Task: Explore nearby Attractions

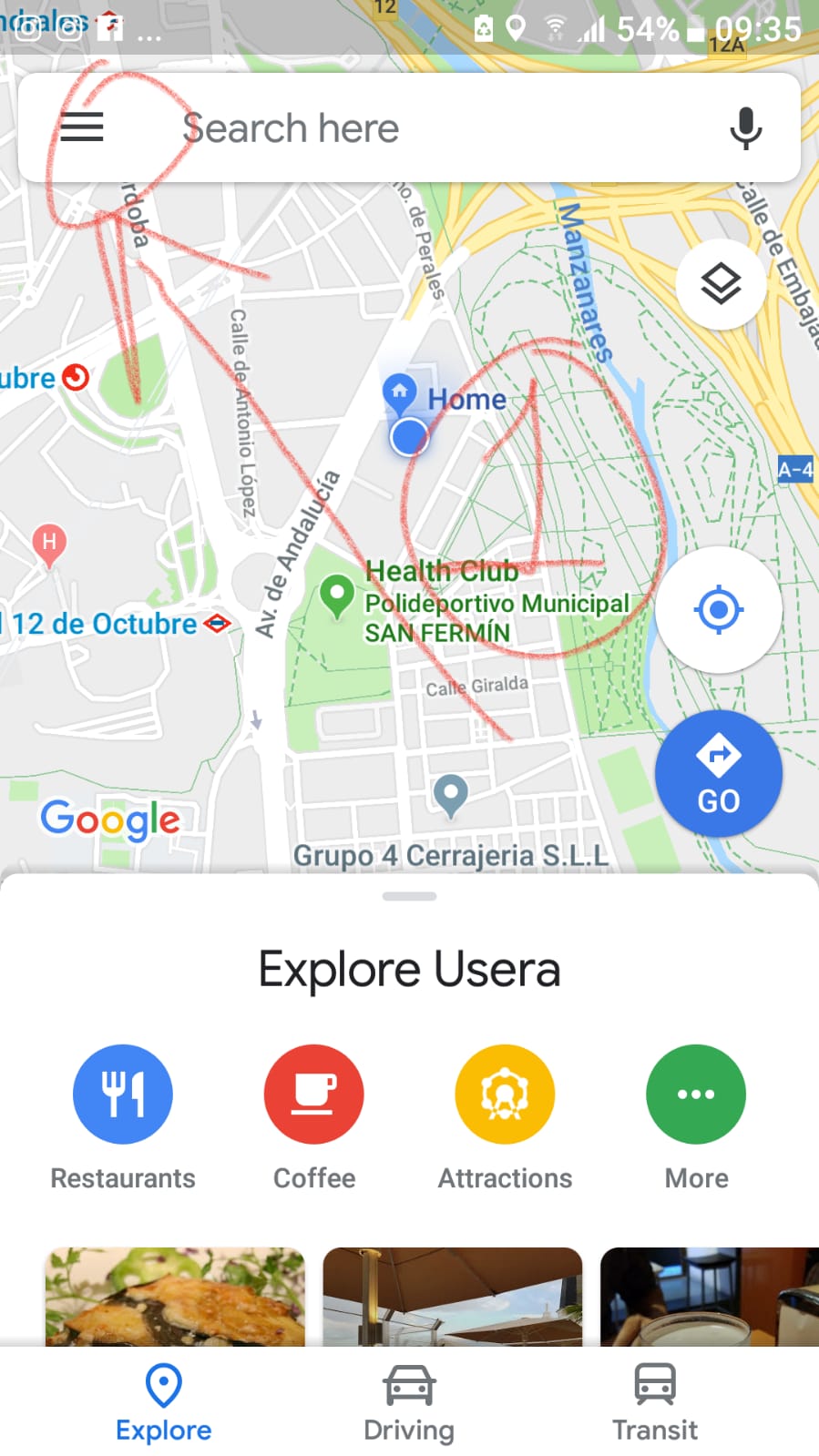Action: 505,1094
